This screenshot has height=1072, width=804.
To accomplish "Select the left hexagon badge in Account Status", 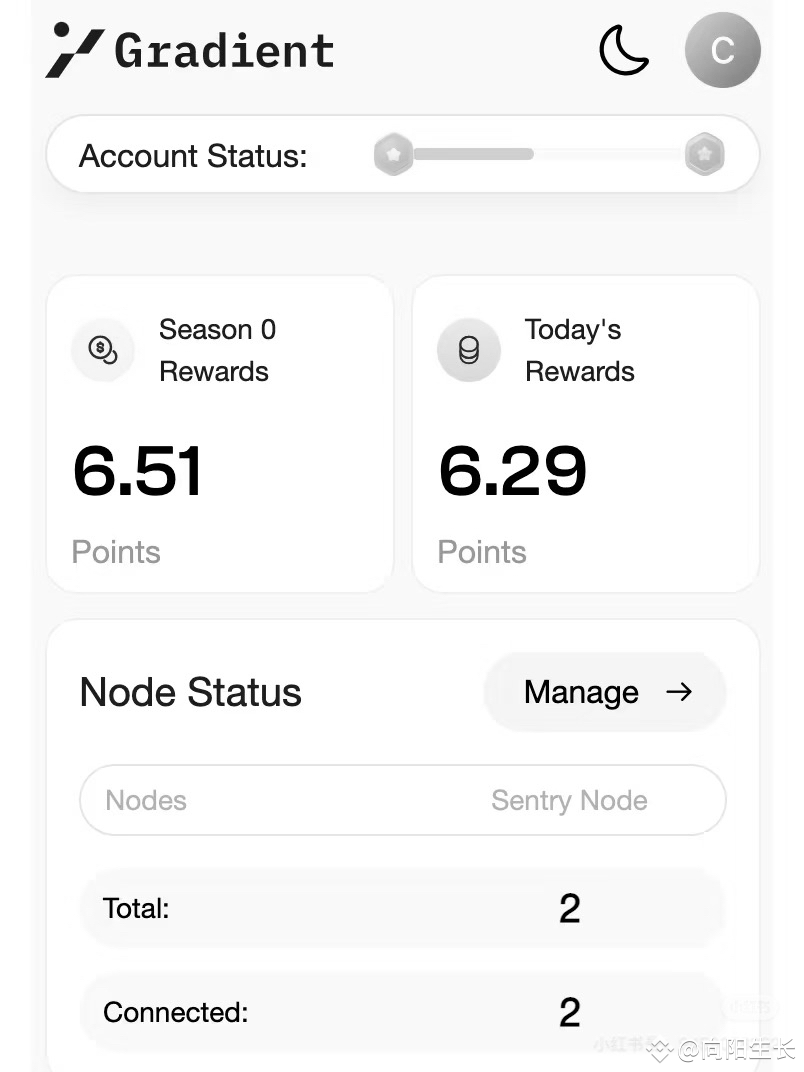I will 393,154.
